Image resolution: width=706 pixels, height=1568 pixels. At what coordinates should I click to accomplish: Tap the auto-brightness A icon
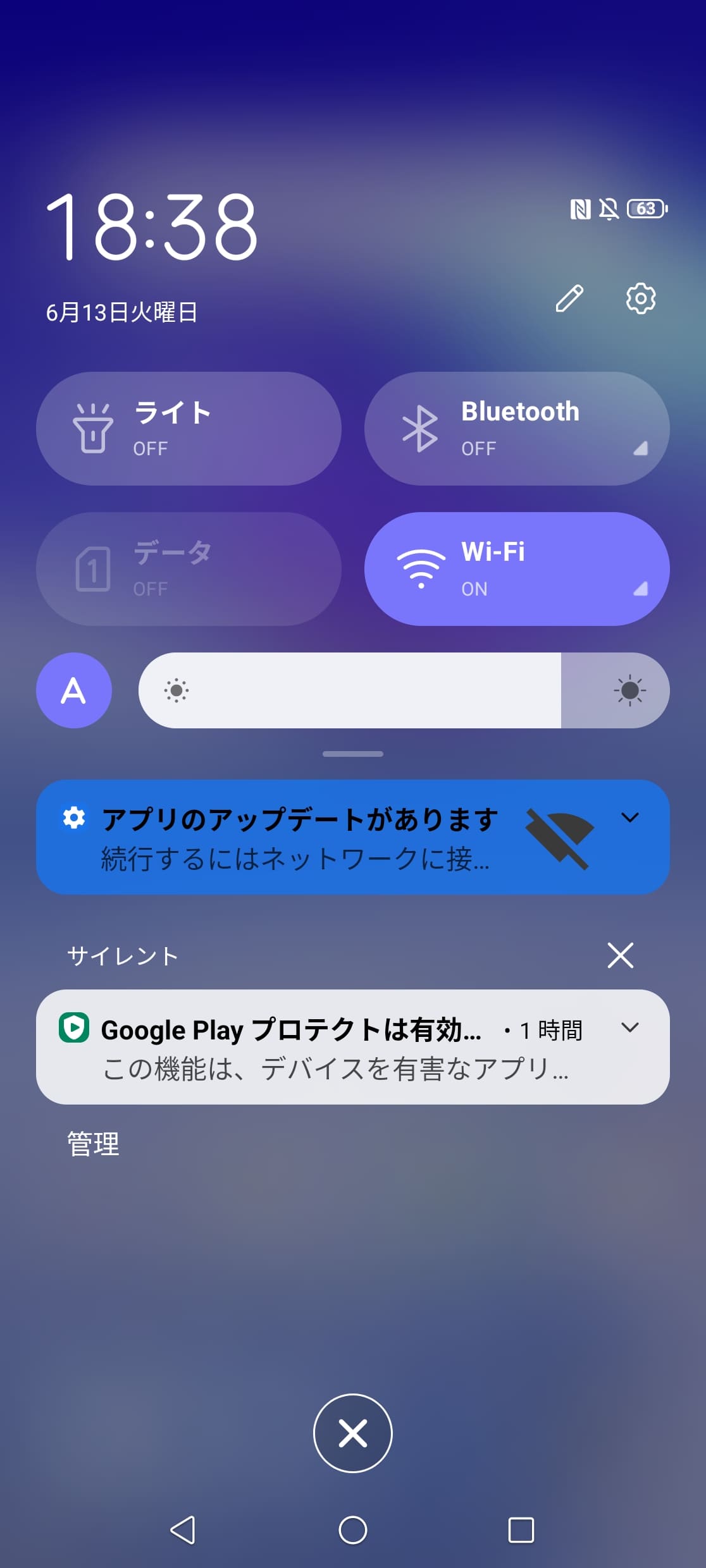(x=73, y=690)
